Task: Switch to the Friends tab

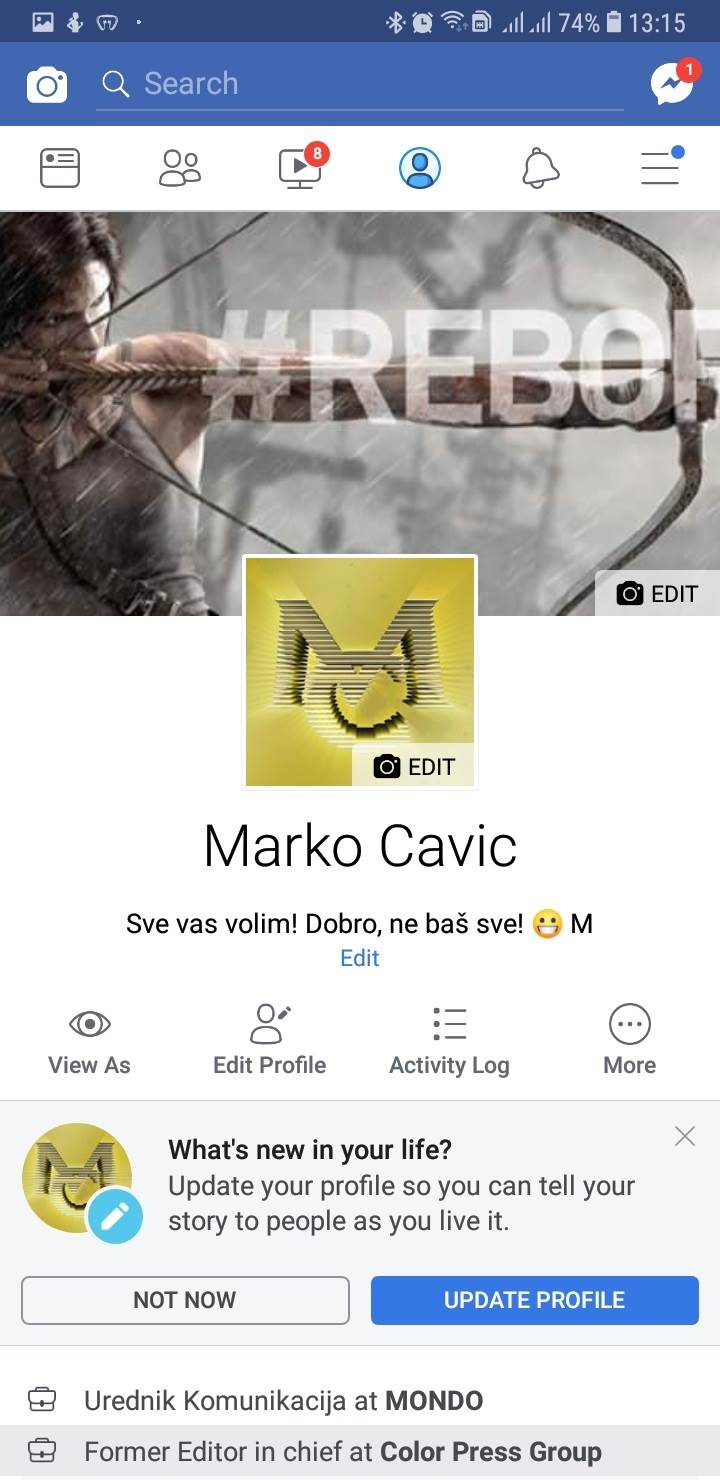Action: [180, 168]
